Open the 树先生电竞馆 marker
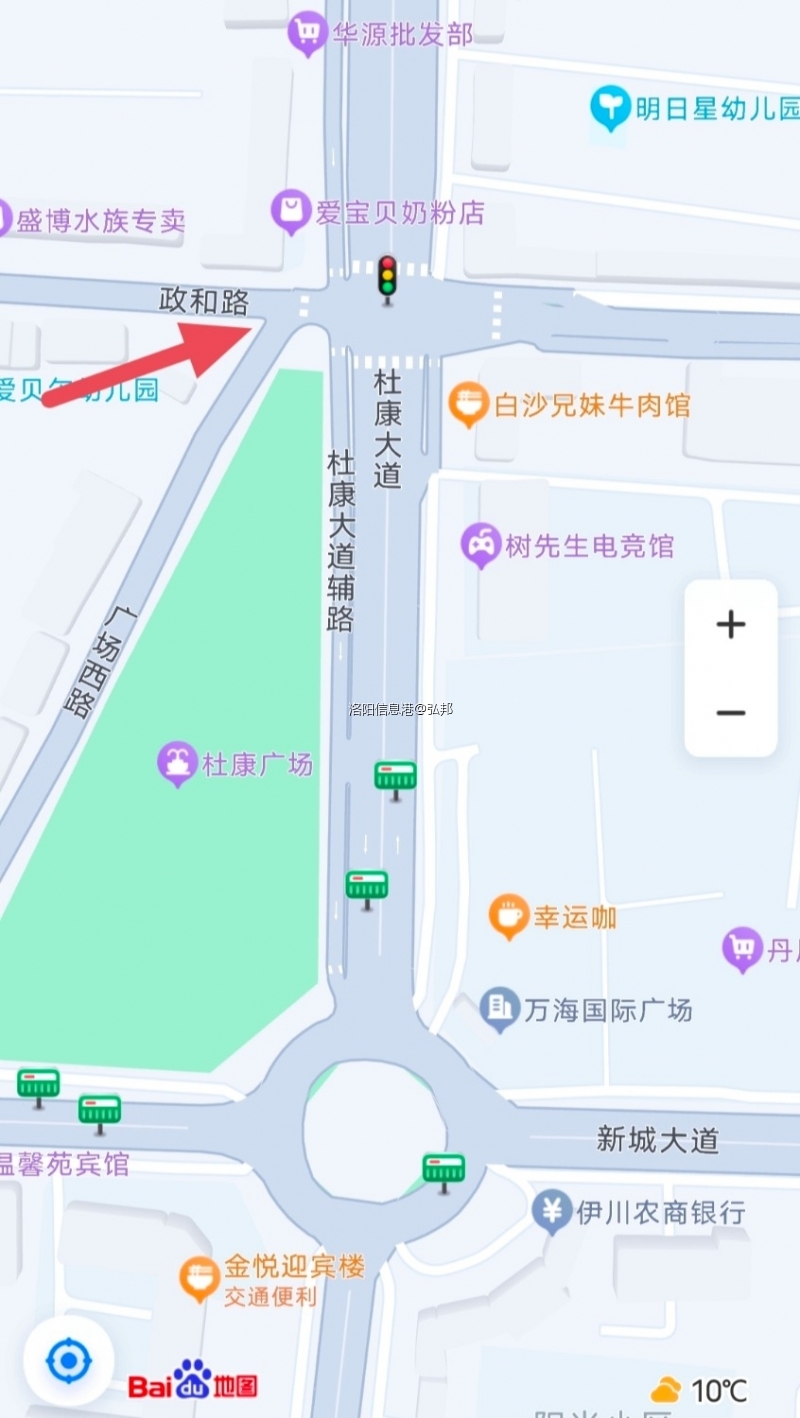The image size is (800, 1418). click(x=481, y=546)
